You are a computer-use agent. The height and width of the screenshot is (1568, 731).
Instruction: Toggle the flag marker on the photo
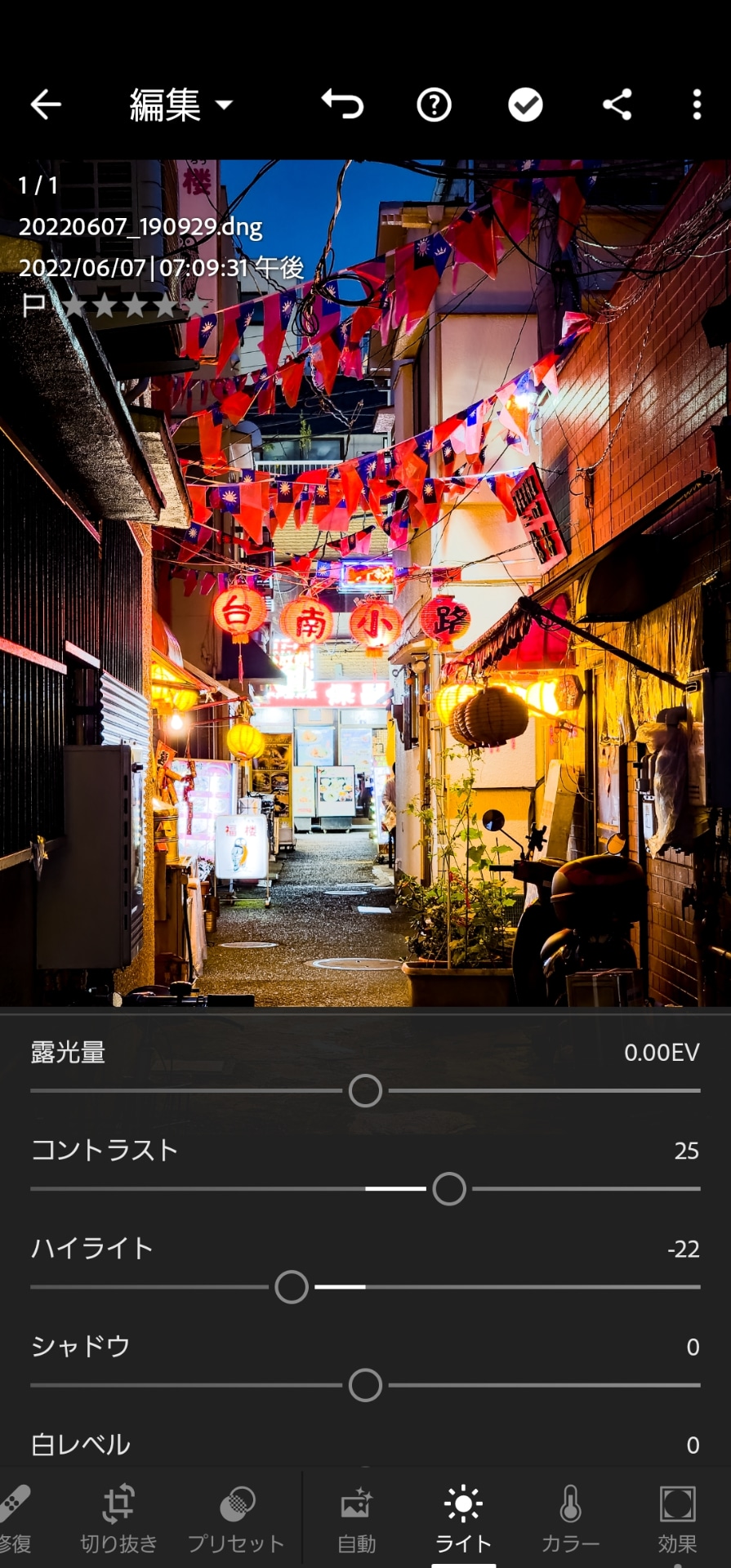pyautogui.click(x=33, y=305)
